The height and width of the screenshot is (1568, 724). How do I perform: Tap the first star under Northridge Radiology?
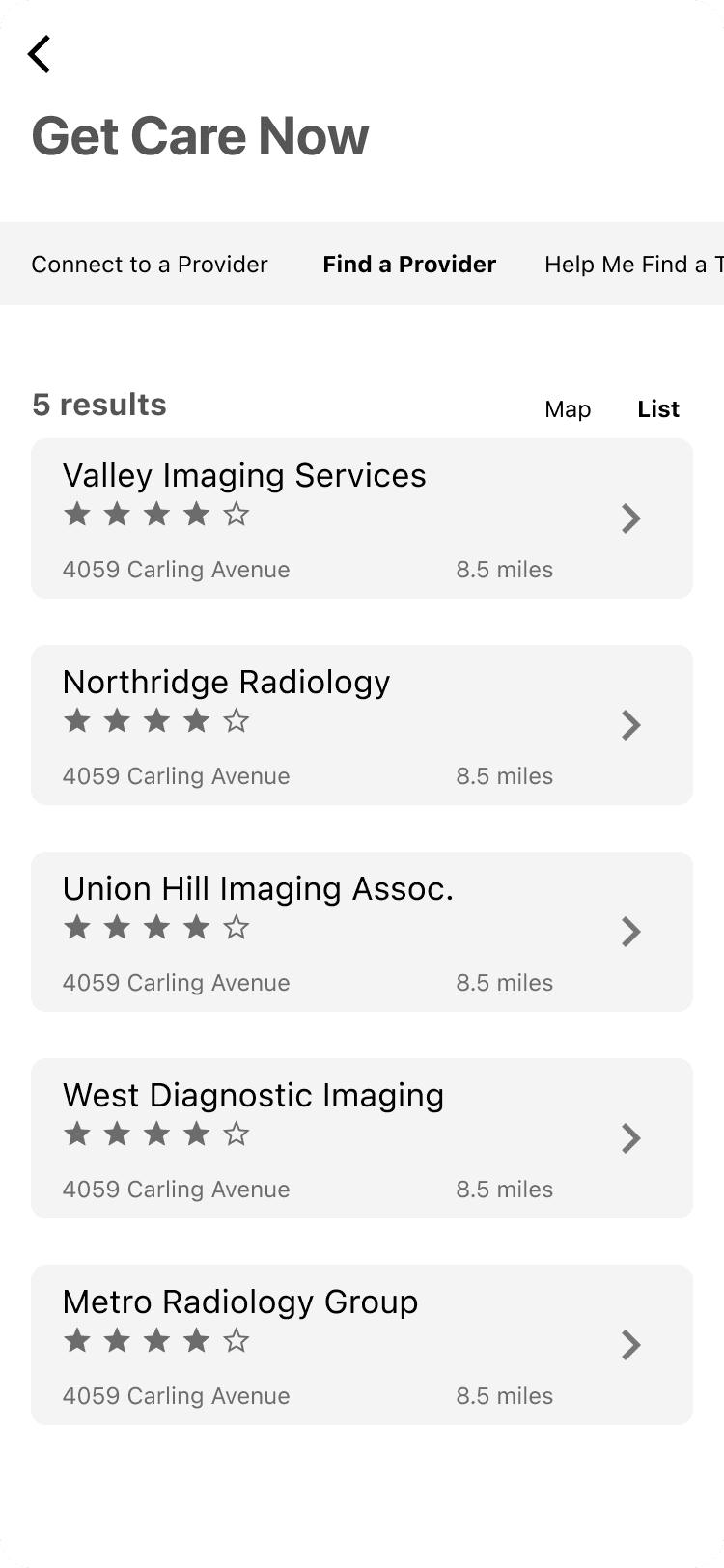76,721
